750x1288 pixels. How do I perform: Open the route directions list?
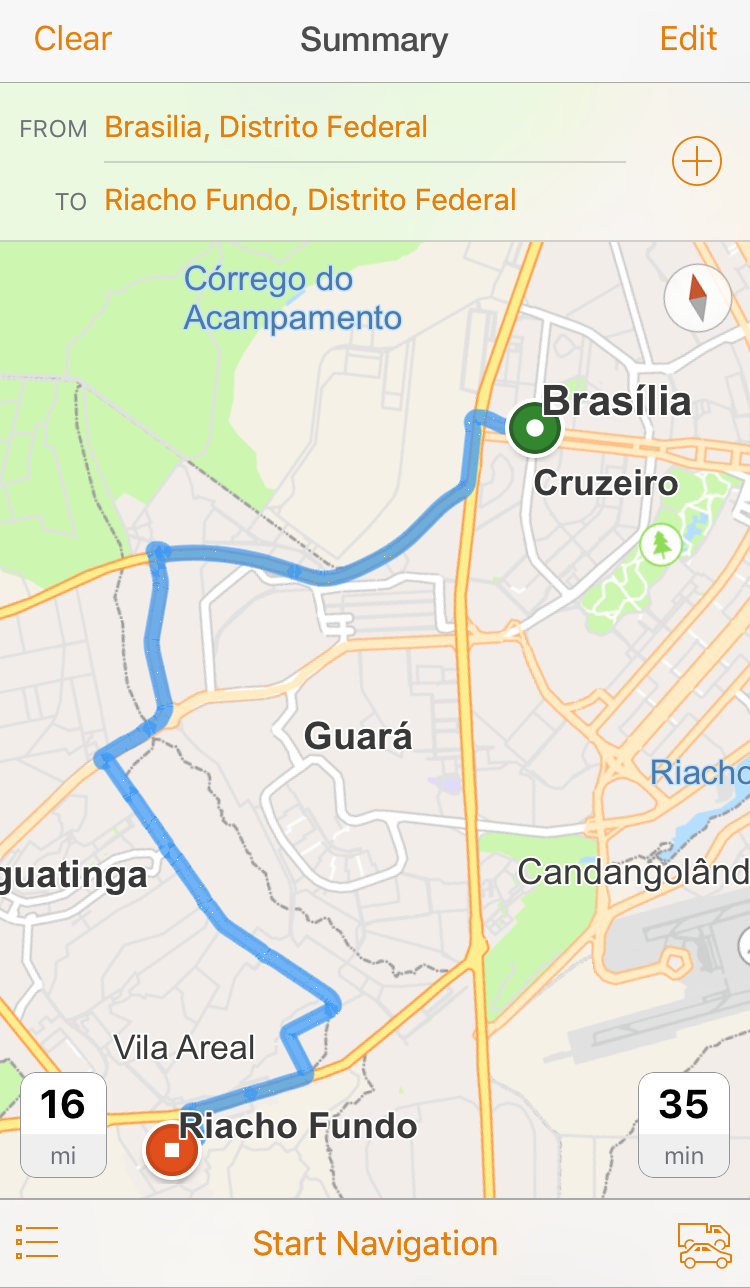tap(37, 1243)
